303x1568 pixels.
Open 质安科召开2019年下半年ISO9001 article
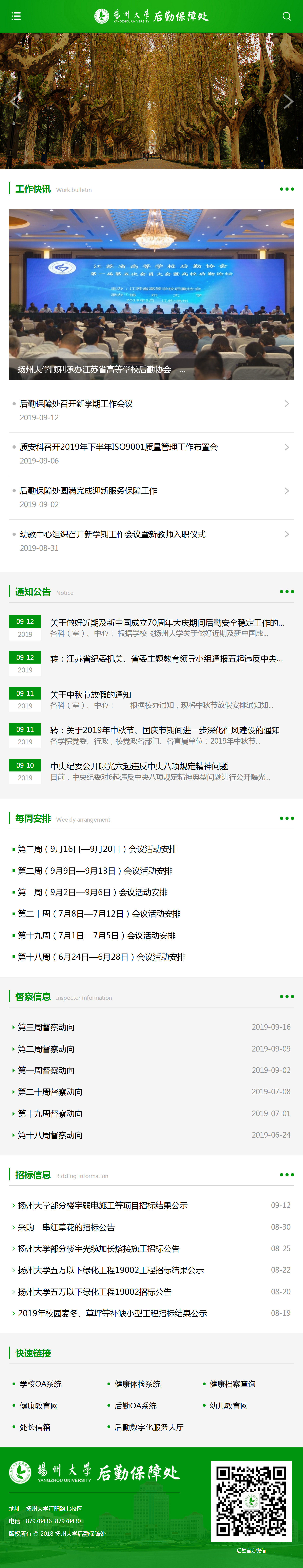(119, 447)
